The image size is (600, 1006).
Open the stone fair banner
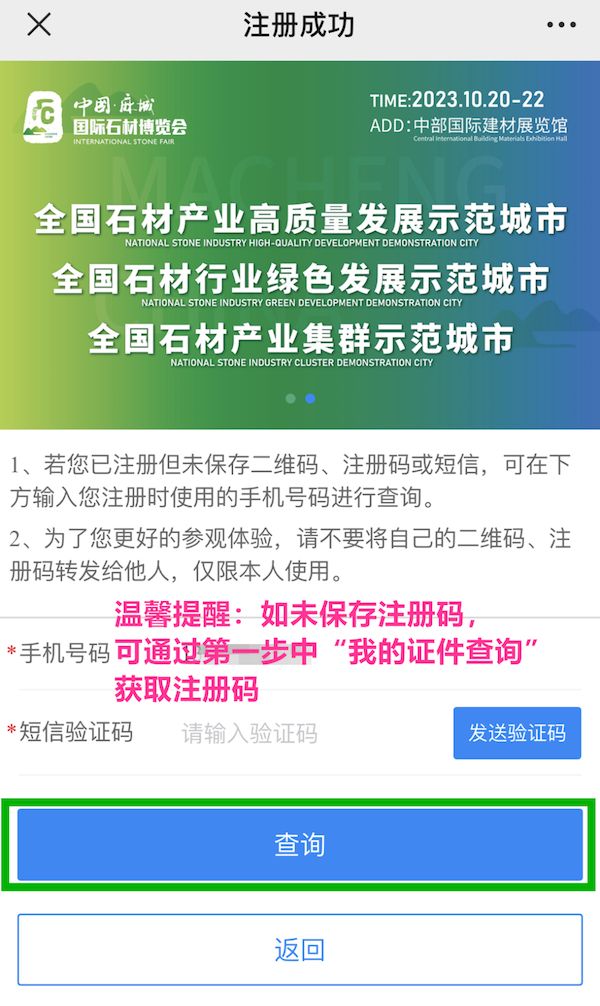tap(300, 240)
